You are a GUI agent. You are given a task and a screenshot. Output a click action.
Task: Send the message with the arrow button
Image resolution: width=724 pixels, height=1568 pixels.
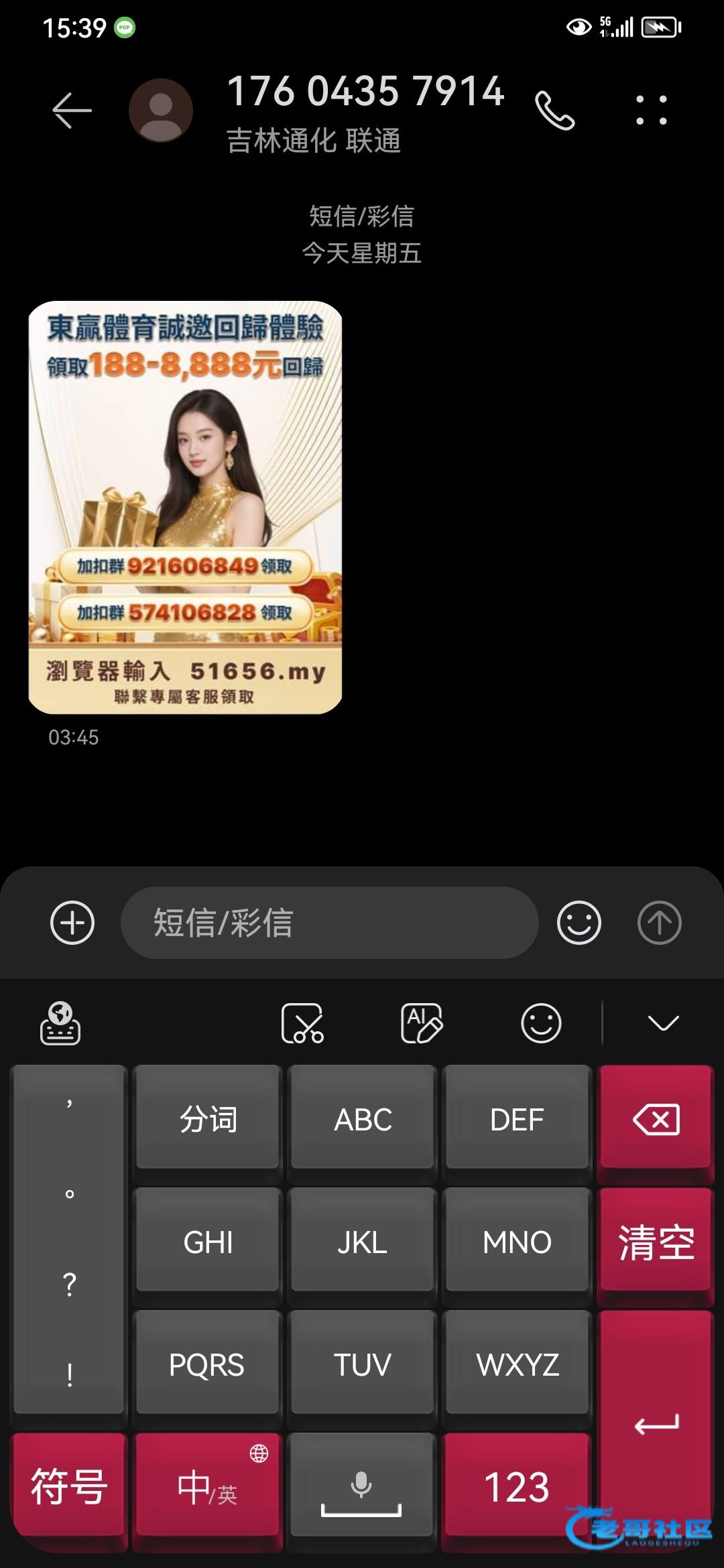(659, 923)
